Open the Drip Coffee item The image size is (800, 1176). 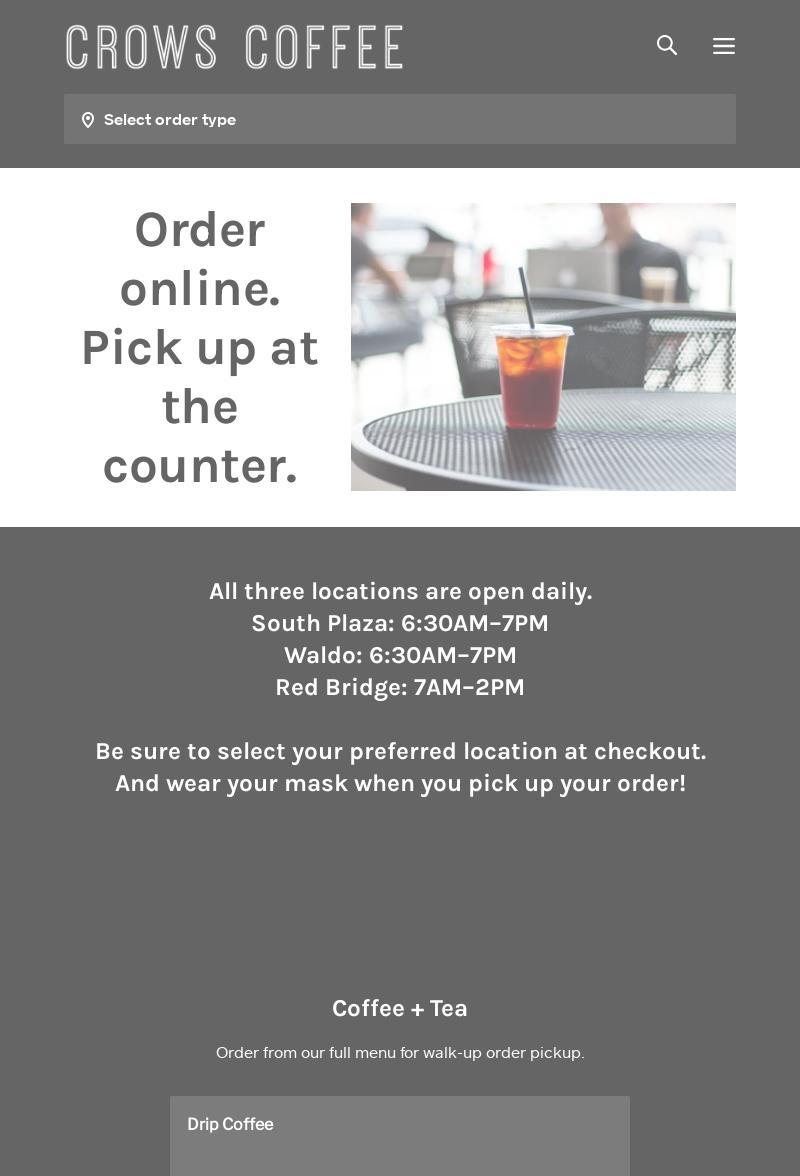tap(399, 1135)
